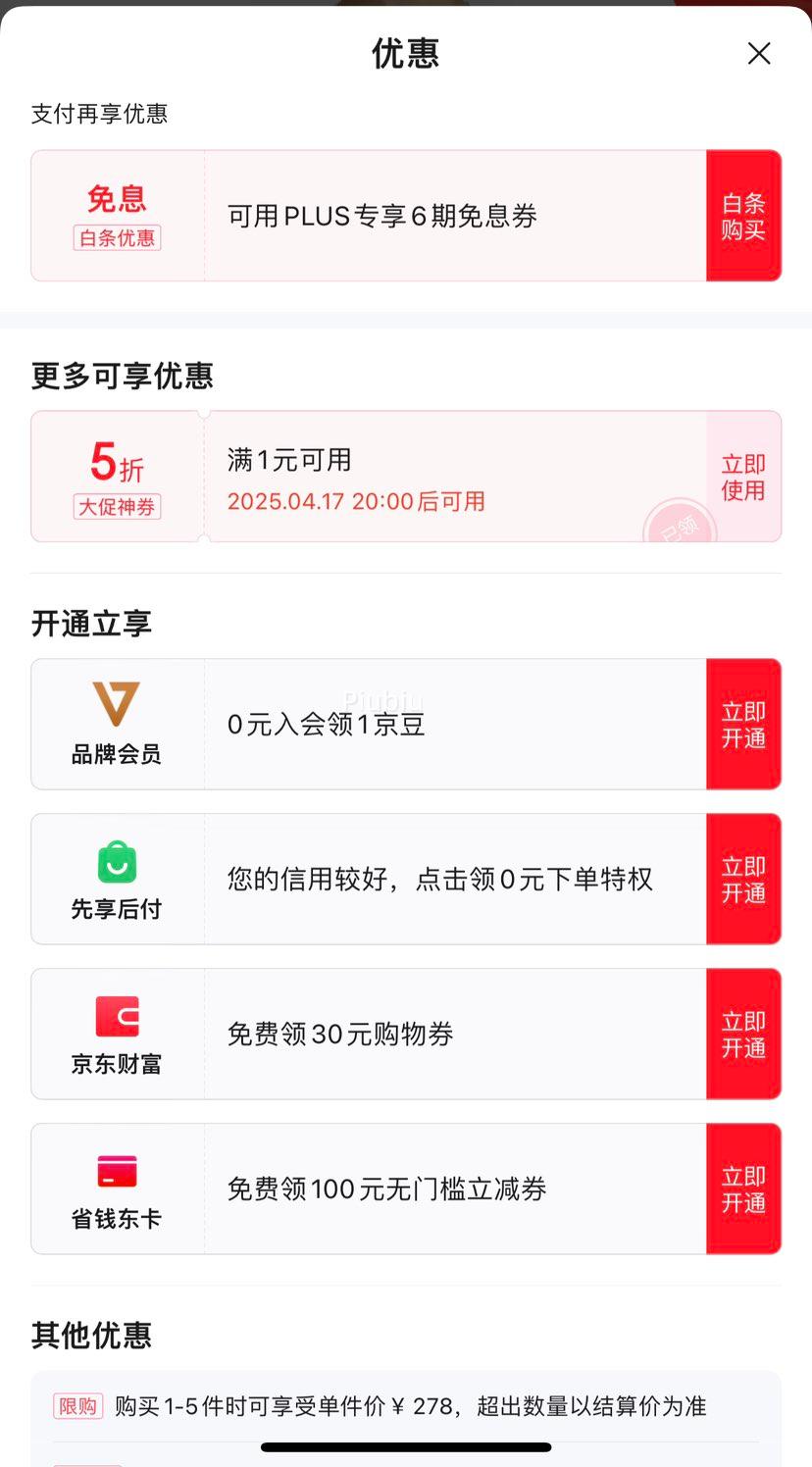This screenshot has height=1467, width=812.
Task: Tap 立即开通 for 京东财富
Action: 743,1035
